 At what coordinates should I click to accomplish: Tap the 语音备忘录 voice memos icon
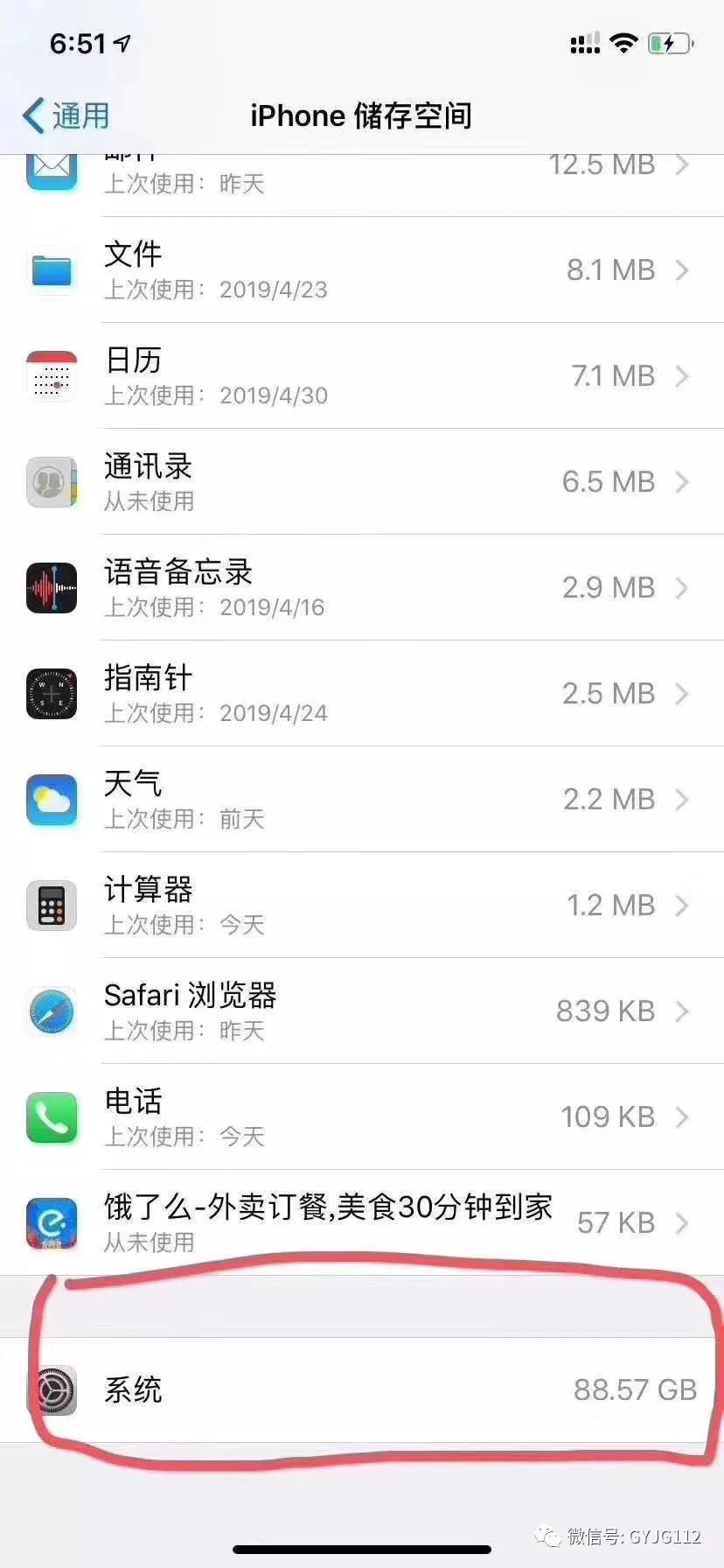52,588
